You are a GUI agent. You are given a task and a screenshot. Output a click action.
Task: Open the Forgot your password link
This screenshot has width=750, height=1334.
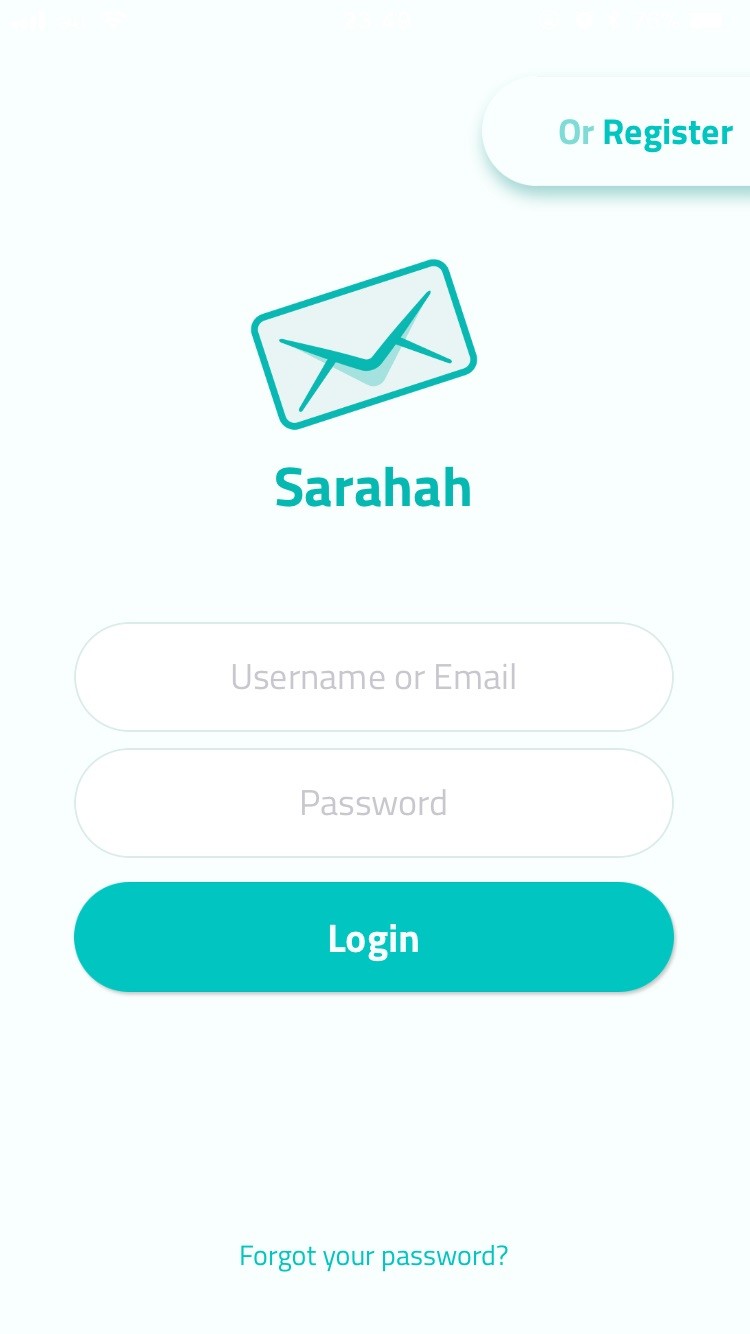click(373, 1255)
